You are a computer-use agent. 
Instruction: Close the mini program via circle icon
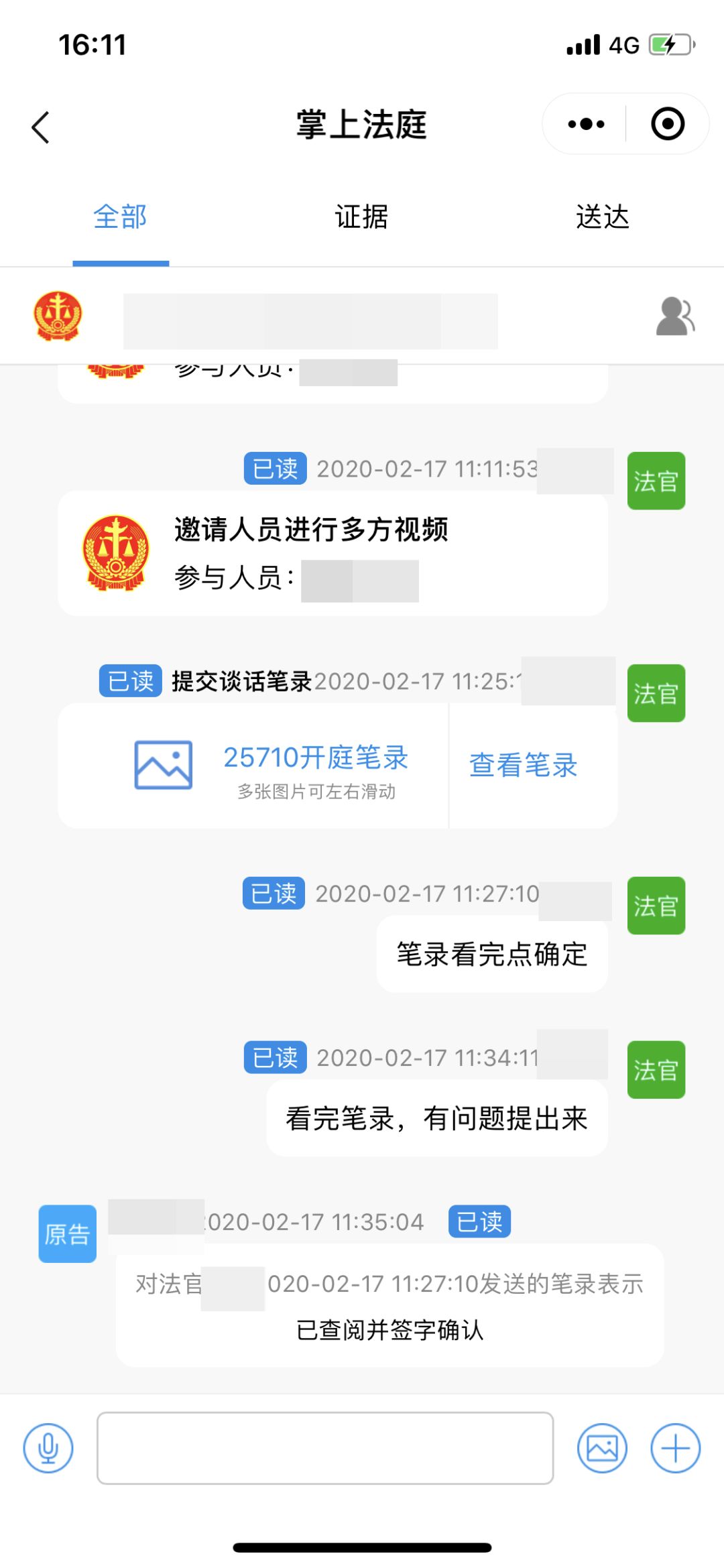(x=668, y=124)
